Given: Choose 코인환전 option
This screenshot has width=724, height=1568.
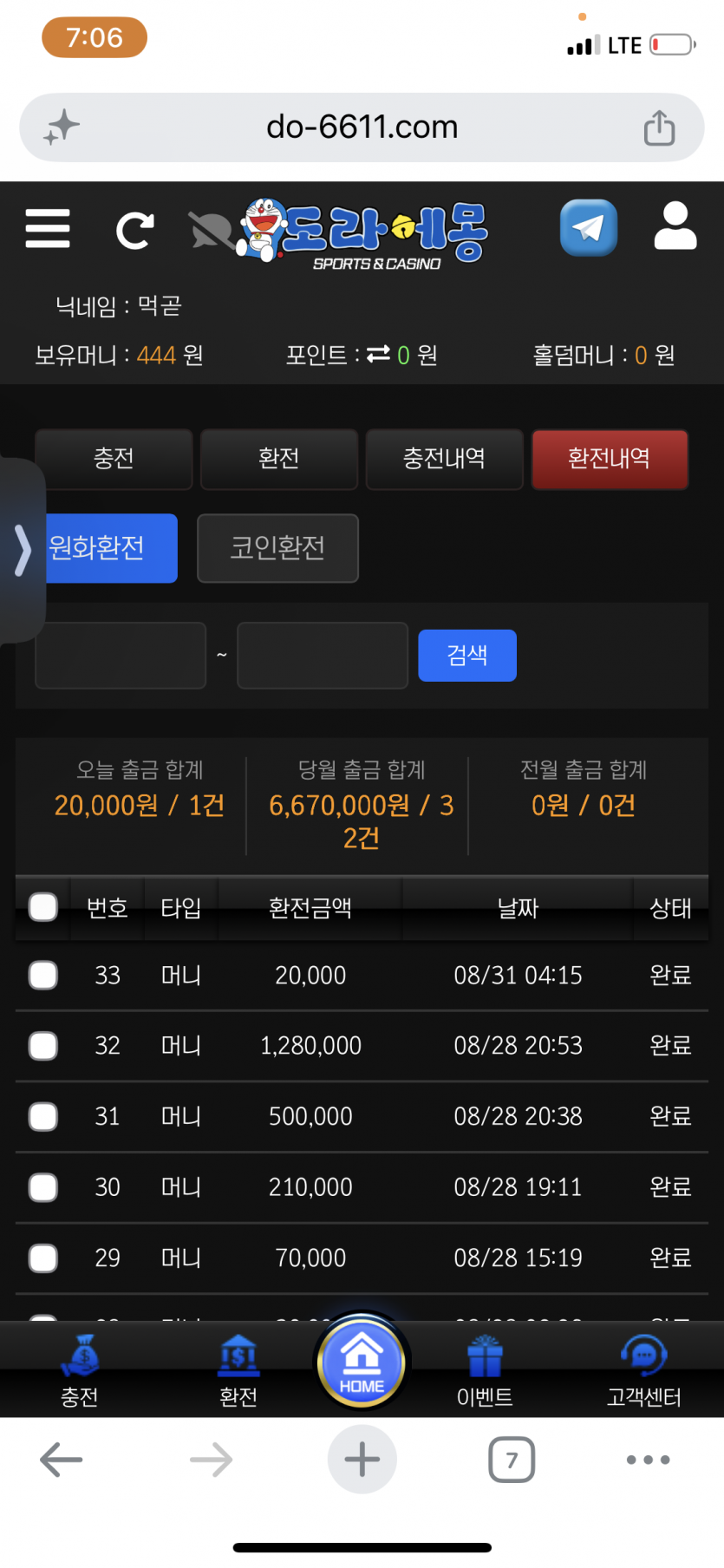Looking at the screenshot, I should [277, 548].
